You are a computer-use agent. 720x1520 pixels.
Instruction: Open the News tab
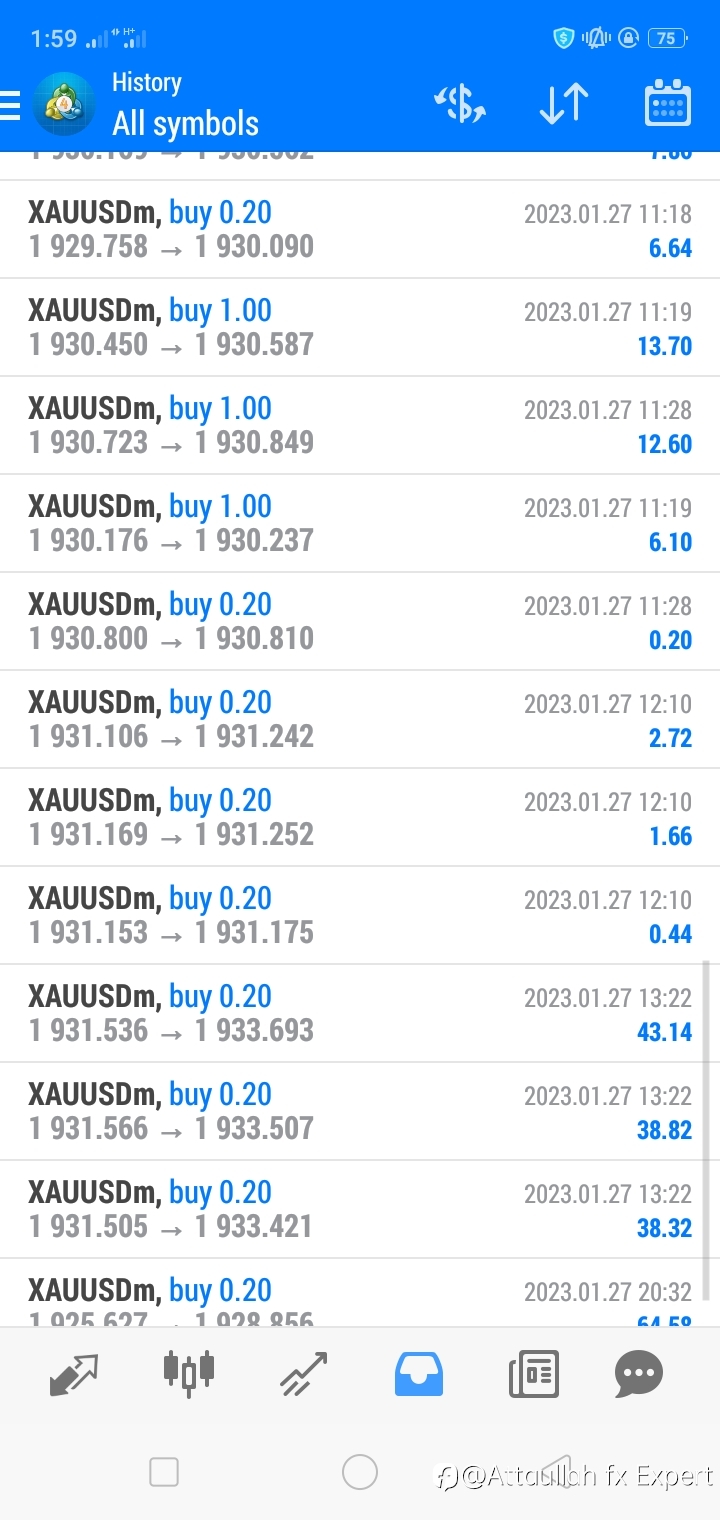click(534, 1374)
